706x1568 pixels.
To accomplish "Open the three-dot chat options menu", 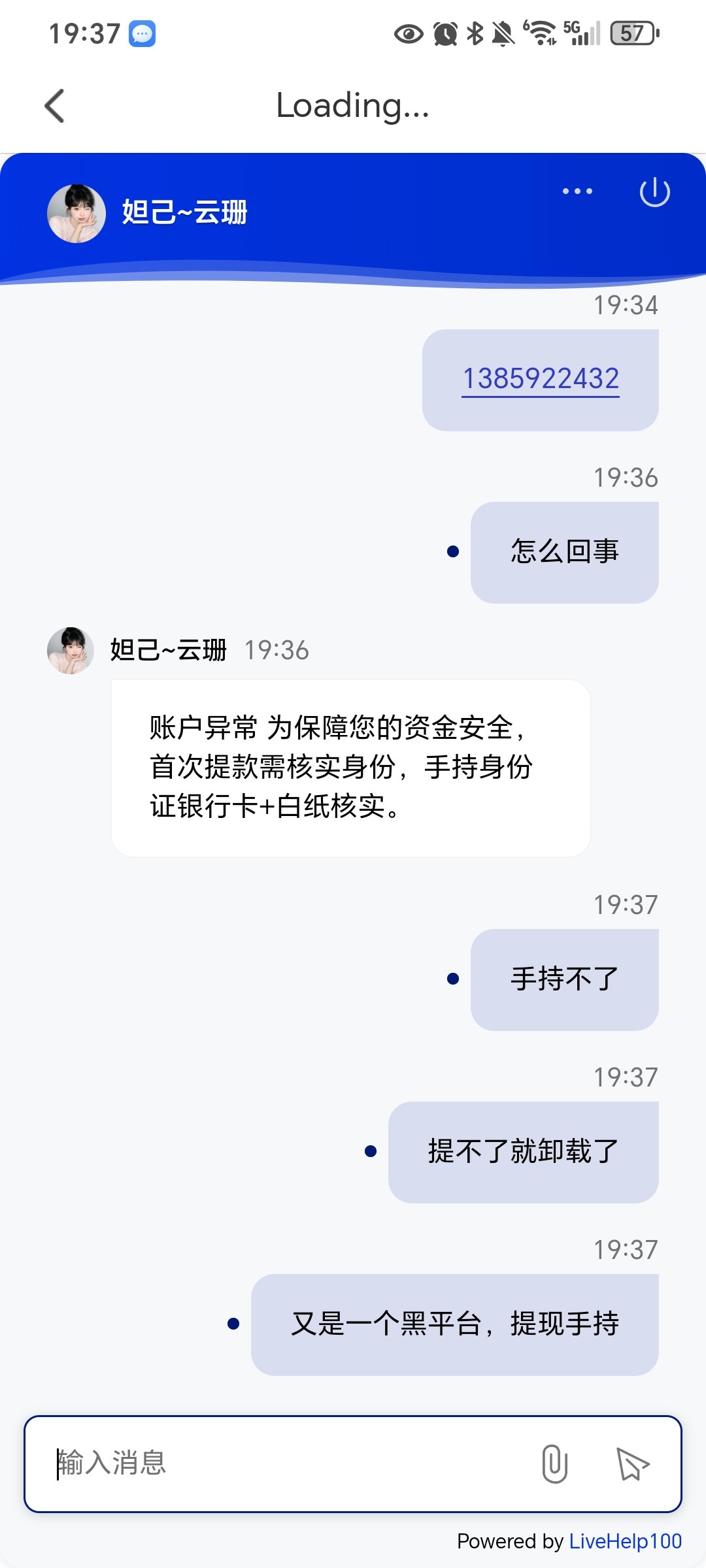I will (x=577, y=191).
